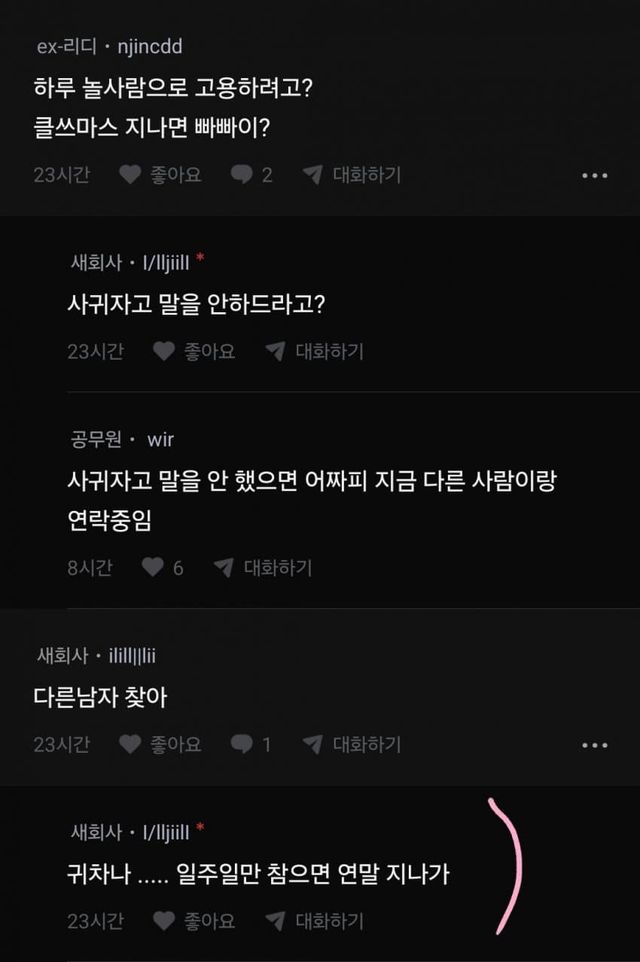Open the 1 reply under '다른남자 찾아'
This screenshot has height=962, width=640.
(x=252, y=744)
